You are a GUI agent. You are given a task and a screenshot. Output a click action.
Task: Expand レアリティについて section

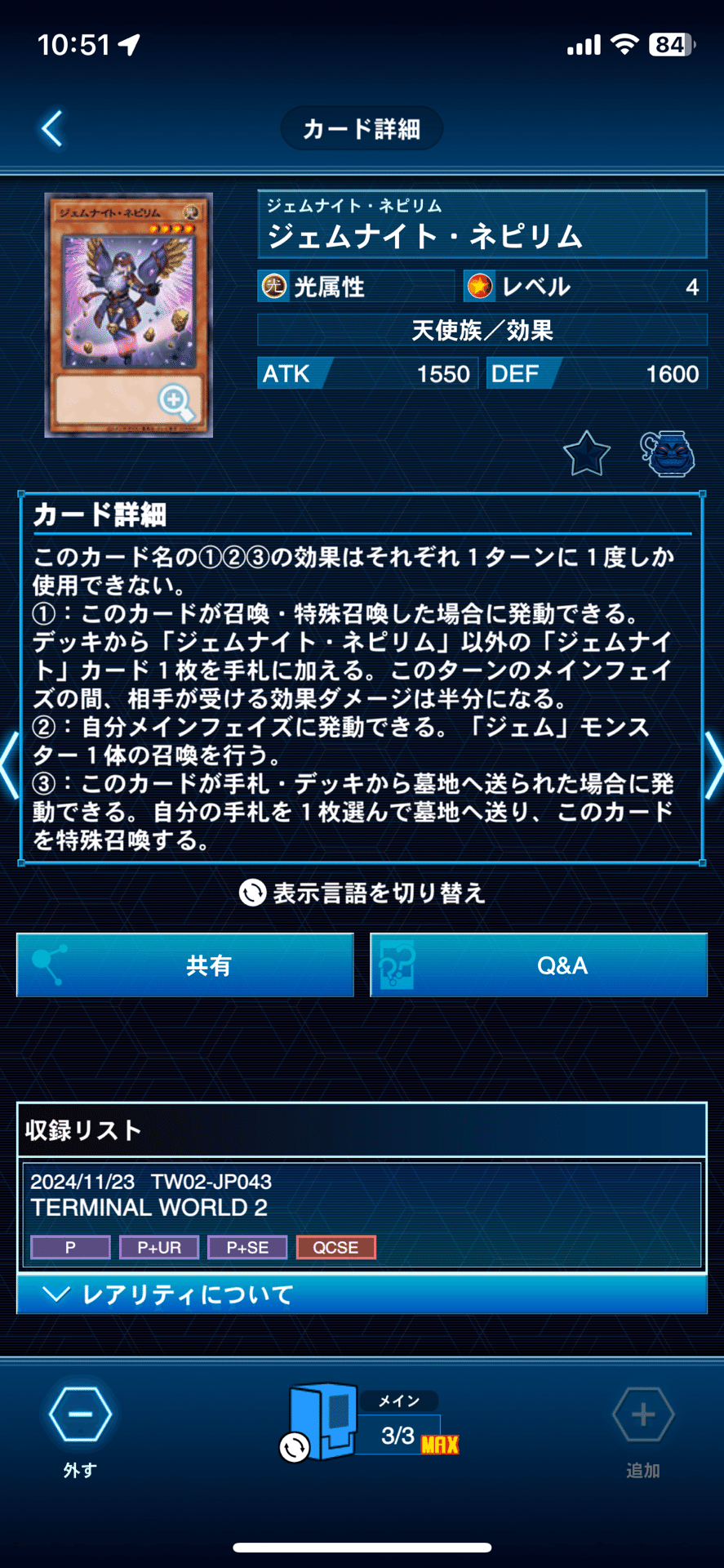[x=362, y=1294]
